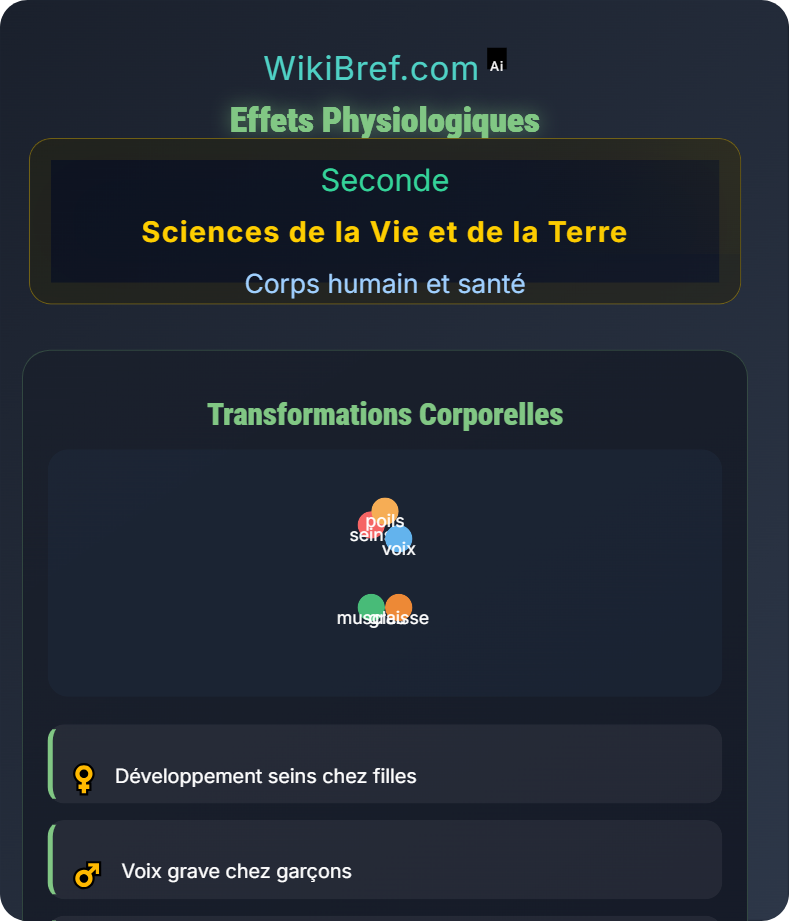Image resolution: width=789 pixels, height=921 pixels.
Task: Select the "Seconde" level heading
Action: tap(385, 181)
